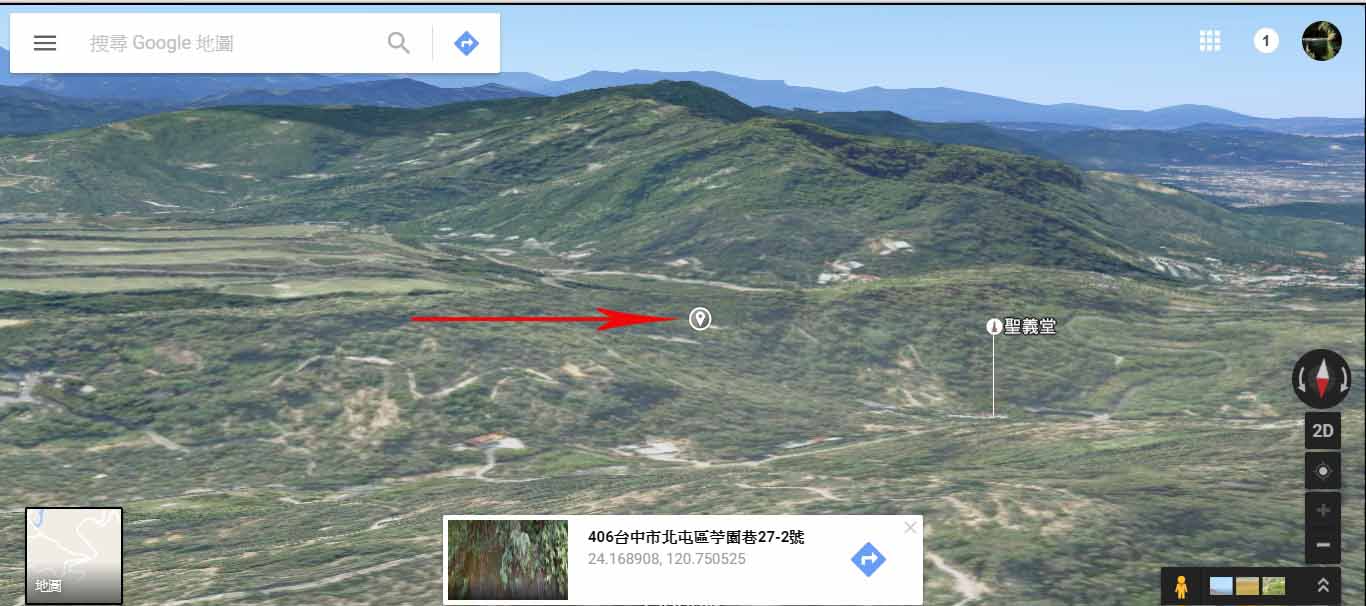Open the Google apps grid
The image size is (1366, 606).
1210,41
